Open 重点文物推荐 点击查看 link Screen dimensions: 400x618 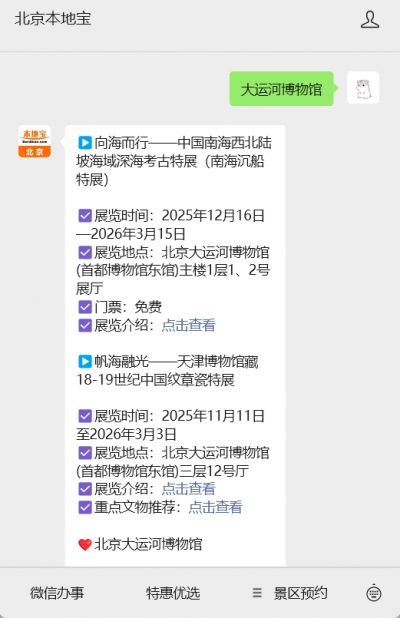coord(215,507)
